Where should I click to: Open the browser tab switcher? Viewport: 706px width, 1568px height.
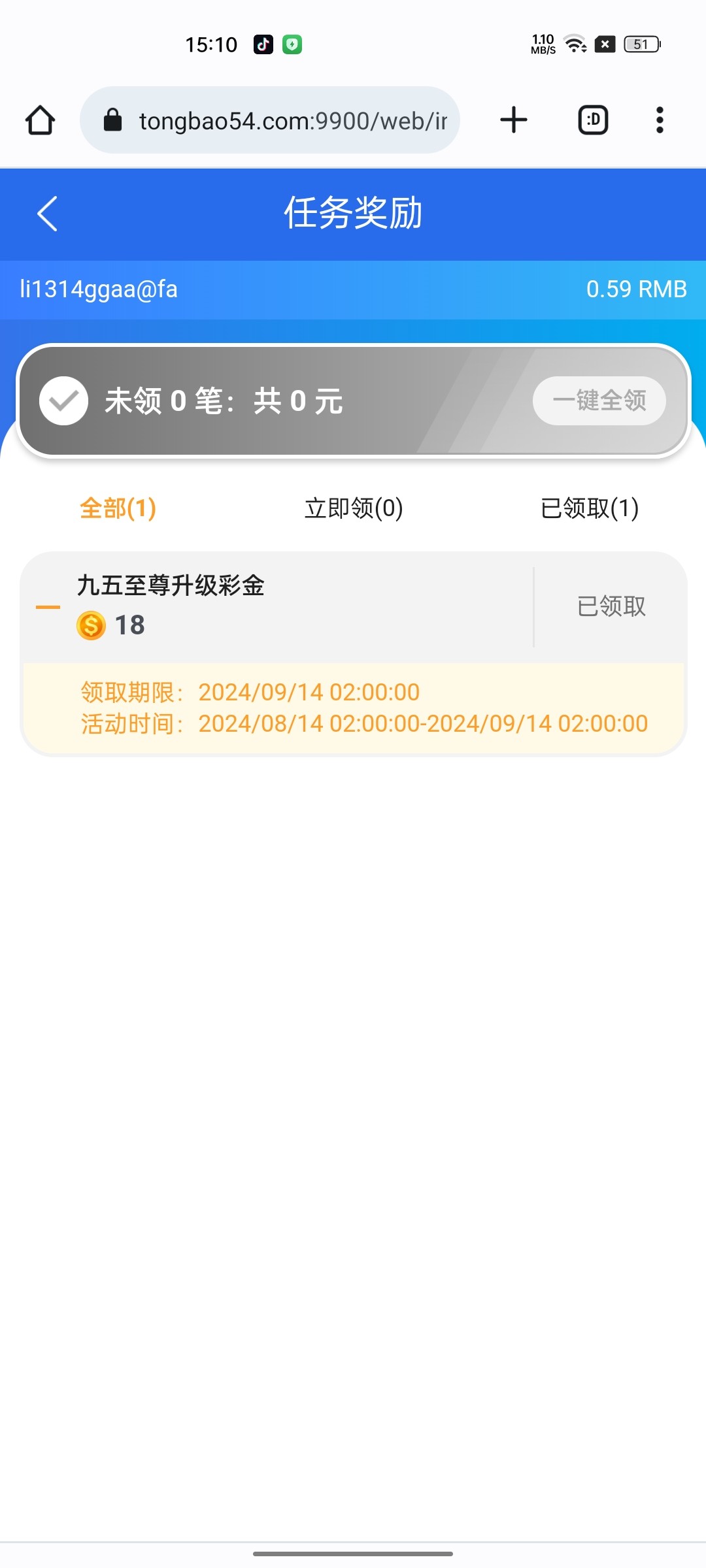594,120
